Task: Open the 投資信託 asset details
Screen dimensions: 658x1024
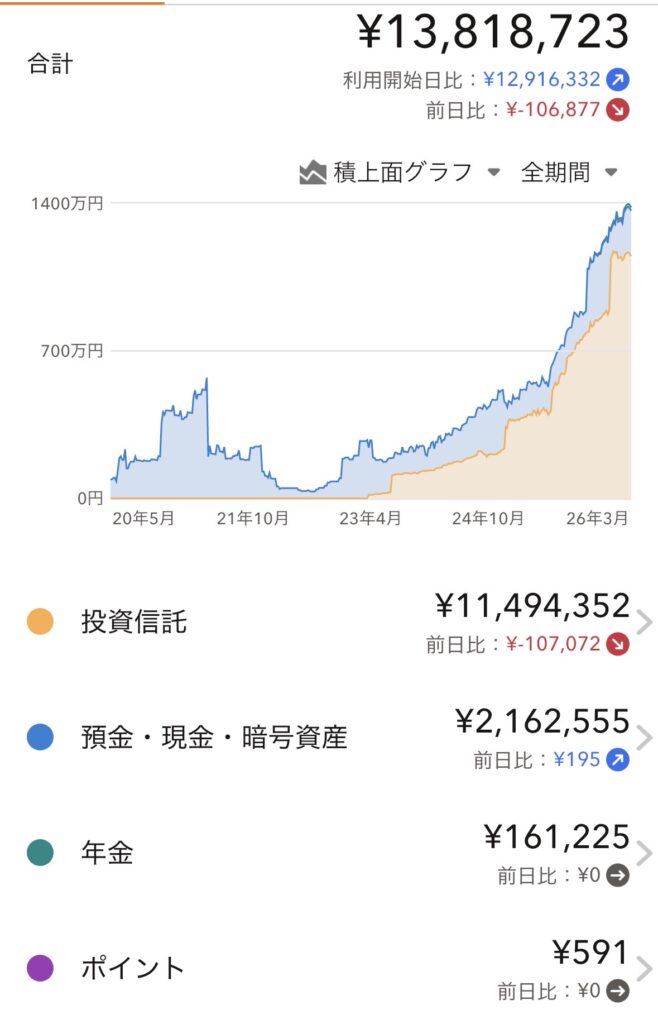Action: point(330,623)
